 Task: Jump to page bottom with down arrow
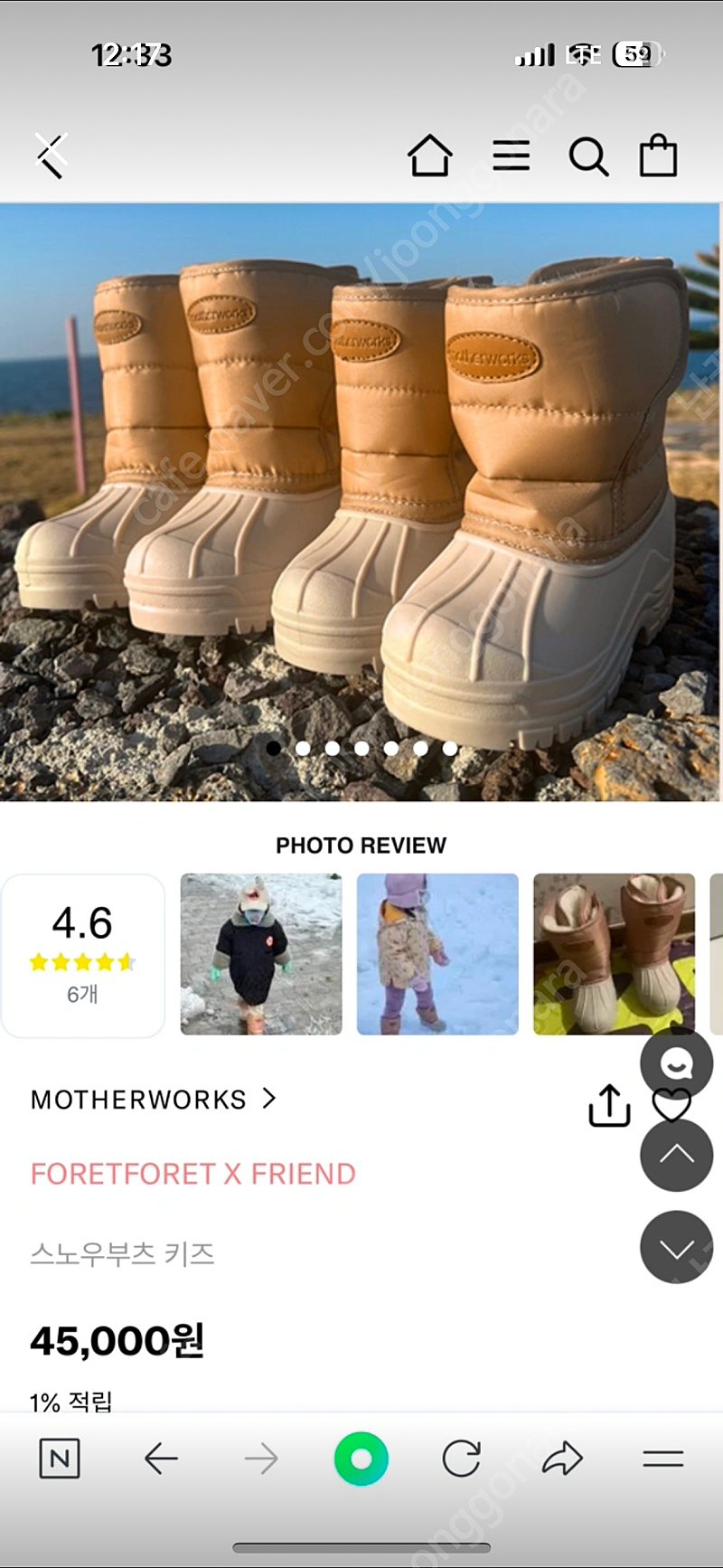coord(676,1247)
